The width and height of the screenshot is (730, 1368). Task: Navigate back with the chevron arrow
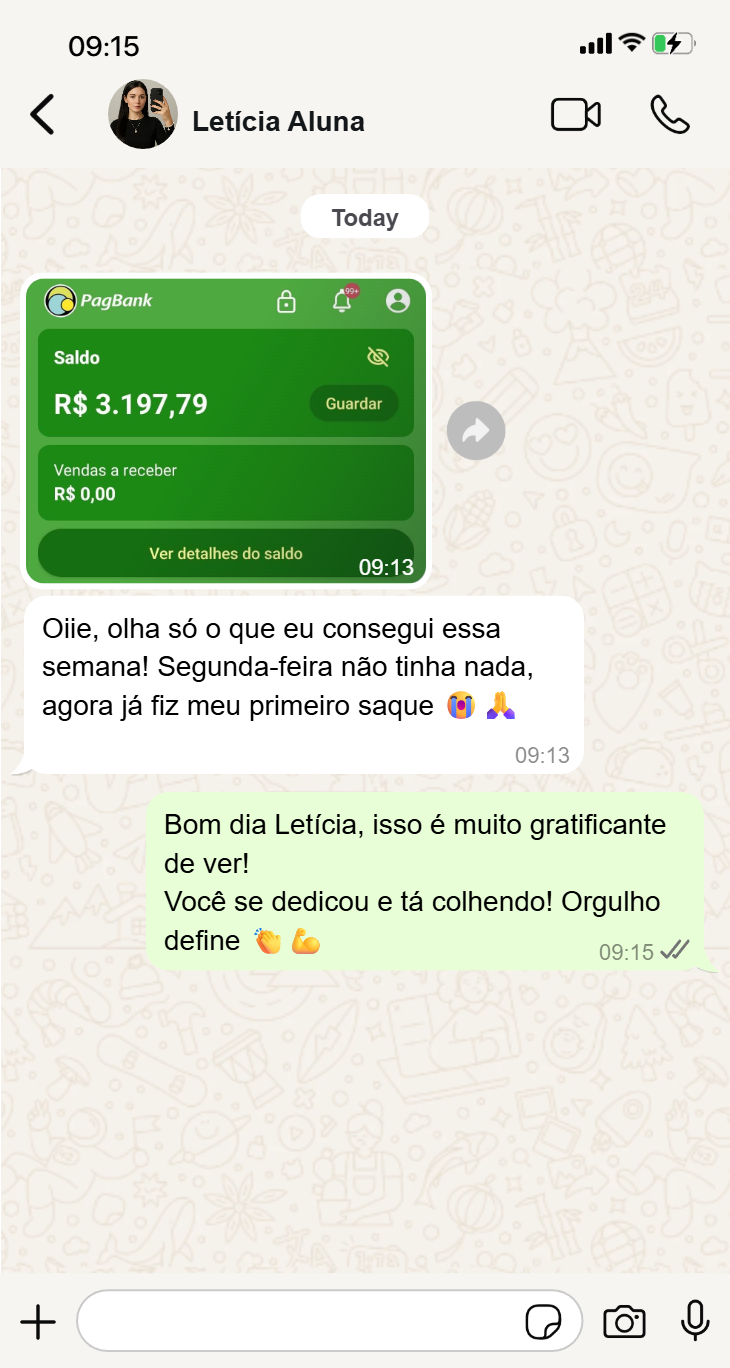[42, 114]
